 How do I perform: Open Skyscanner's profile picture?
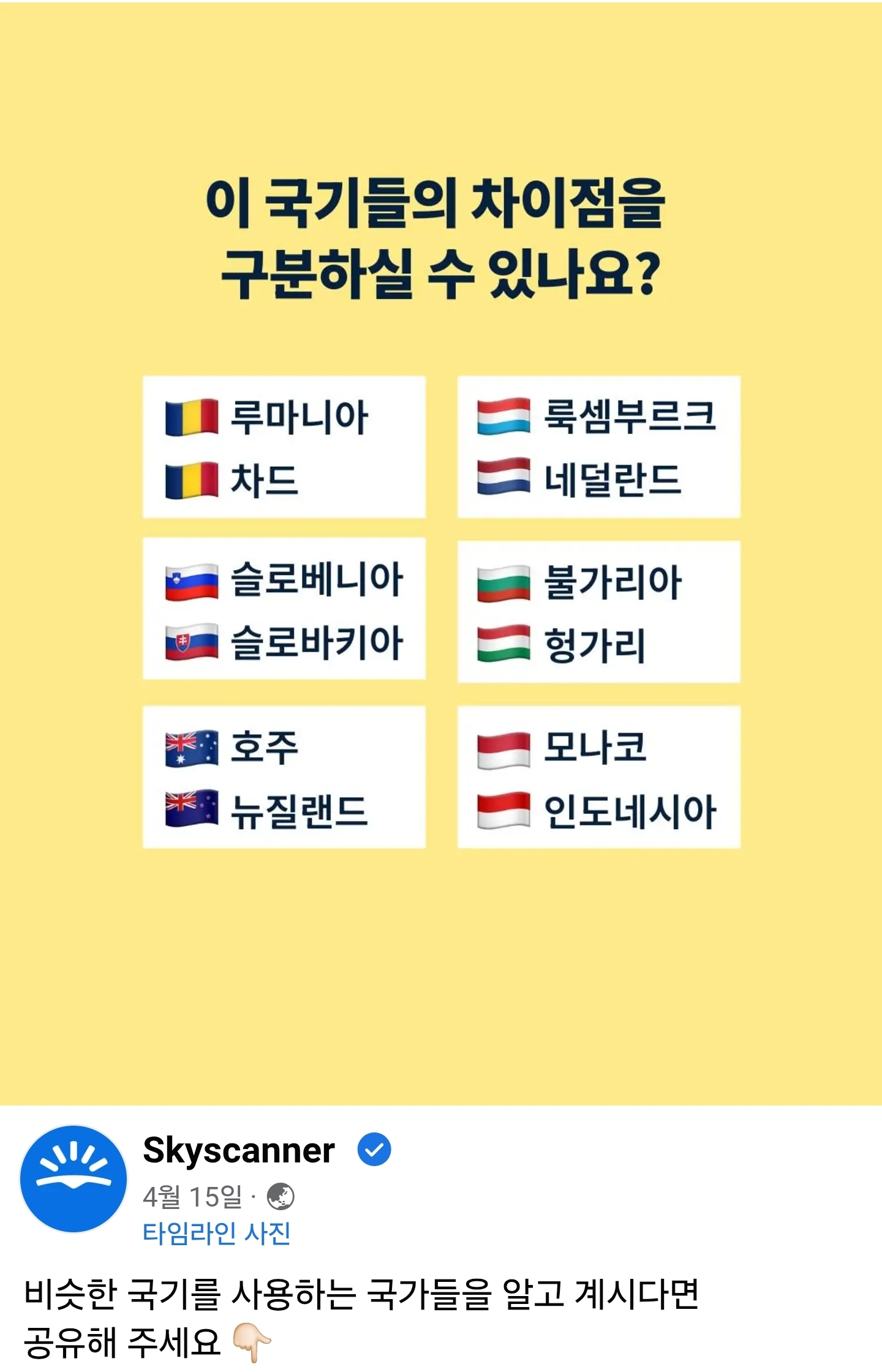(x=73, y=1178)
